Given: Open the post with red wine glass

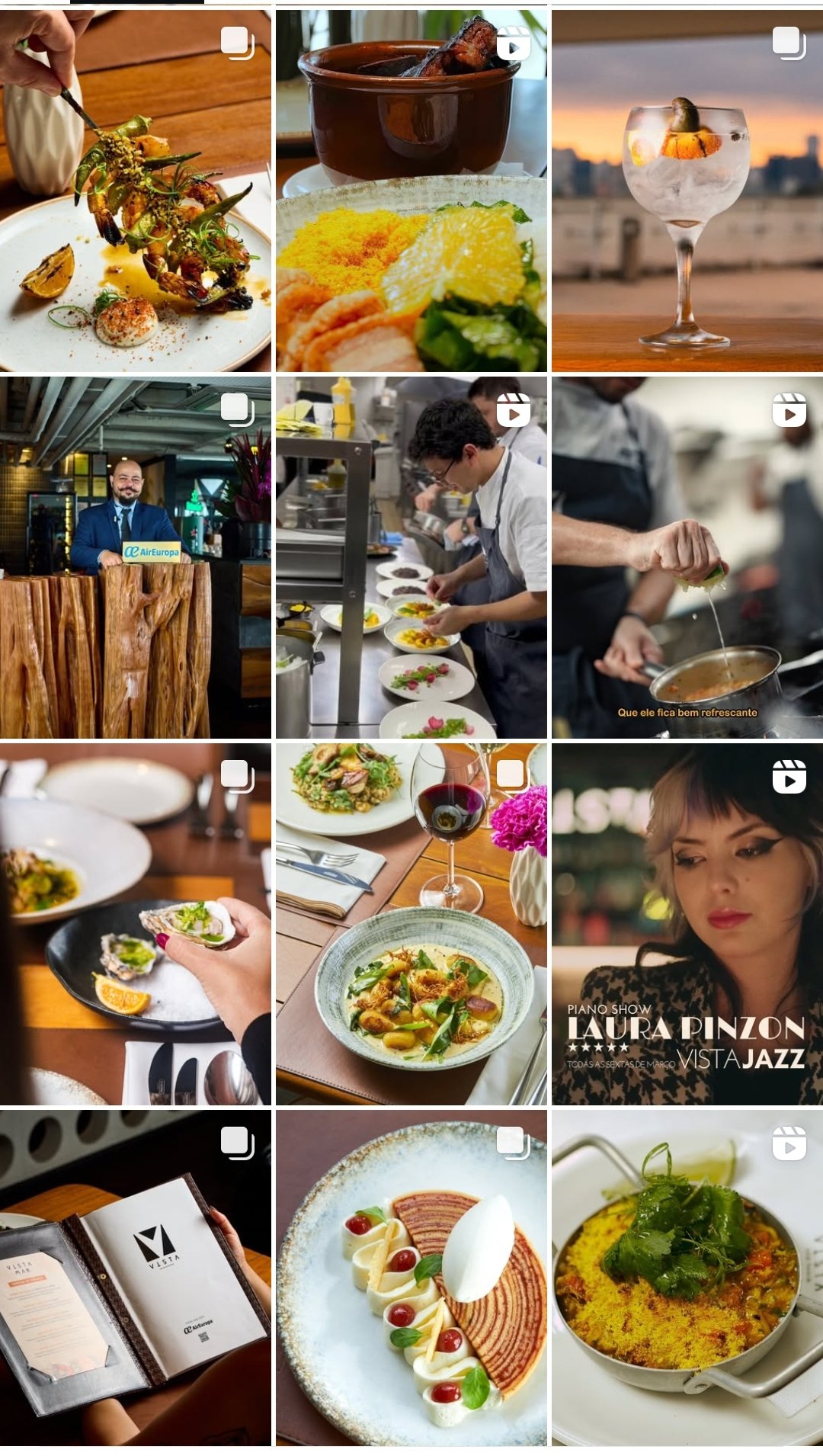Looking at the screenshot, I should 411,924.
